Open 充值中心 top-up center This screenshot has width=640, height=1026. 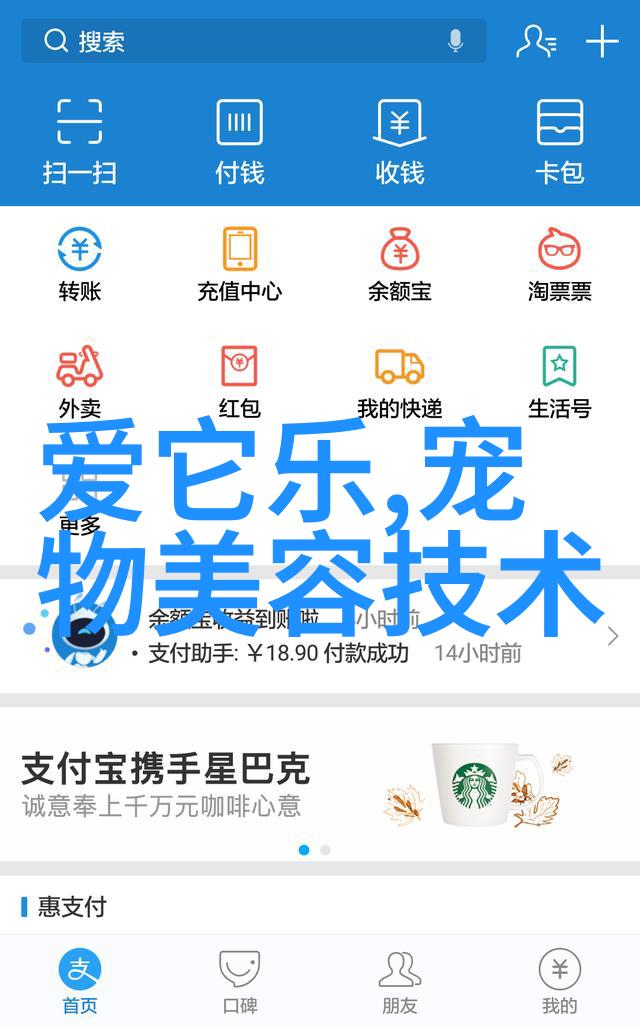click(x=240, y=264)
